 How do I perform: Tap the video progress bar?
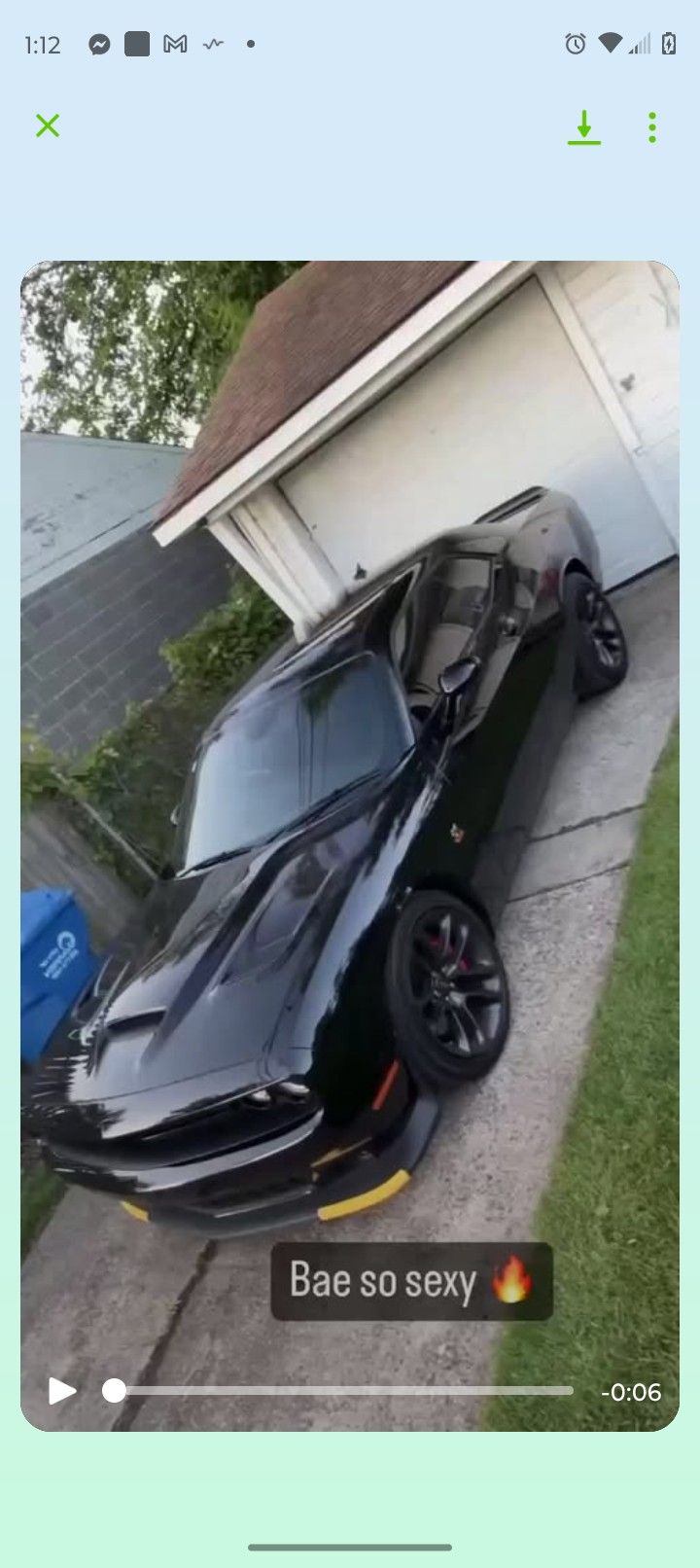[x=342, y=1391]
